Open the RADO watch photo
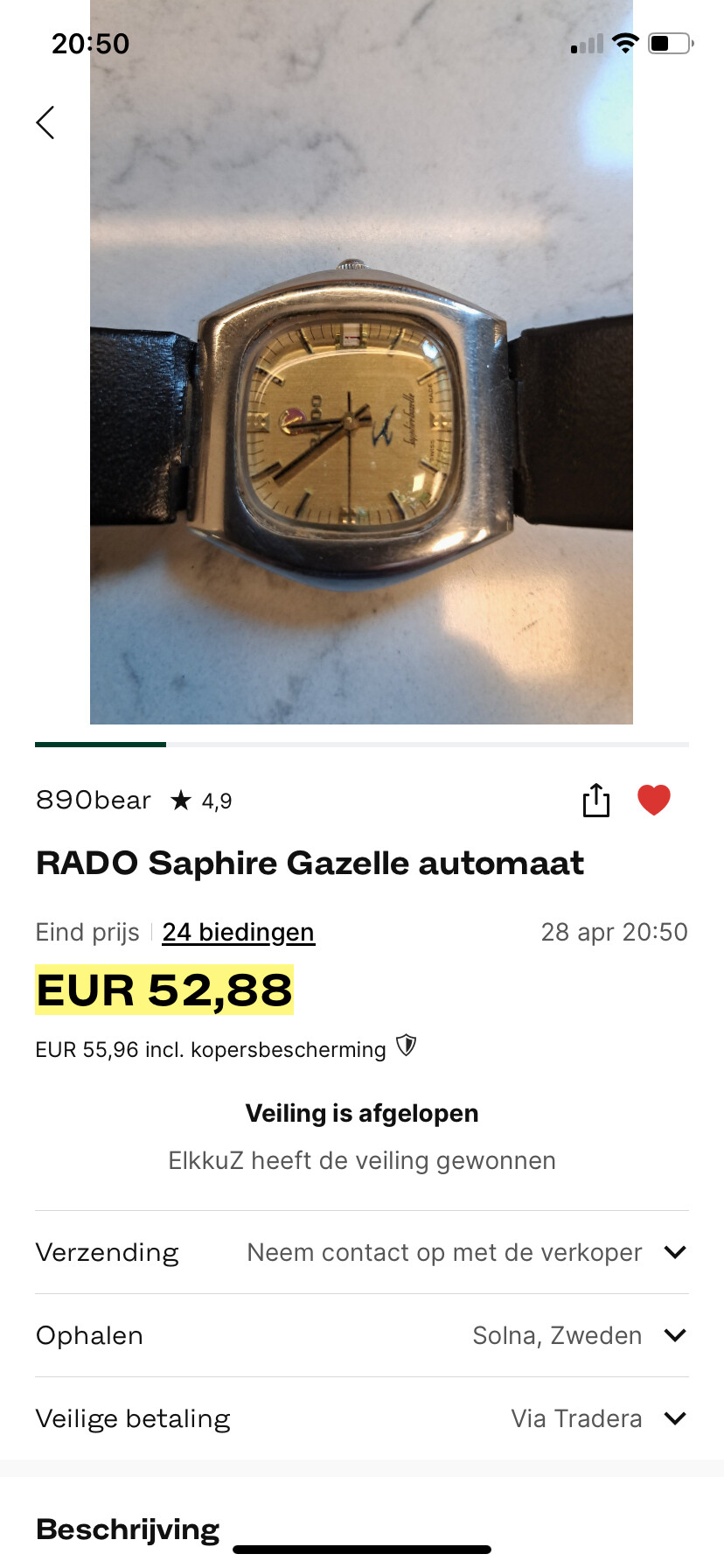Image resolution: width=724 pixels, height=1568 pixels. tap(361, 362)
